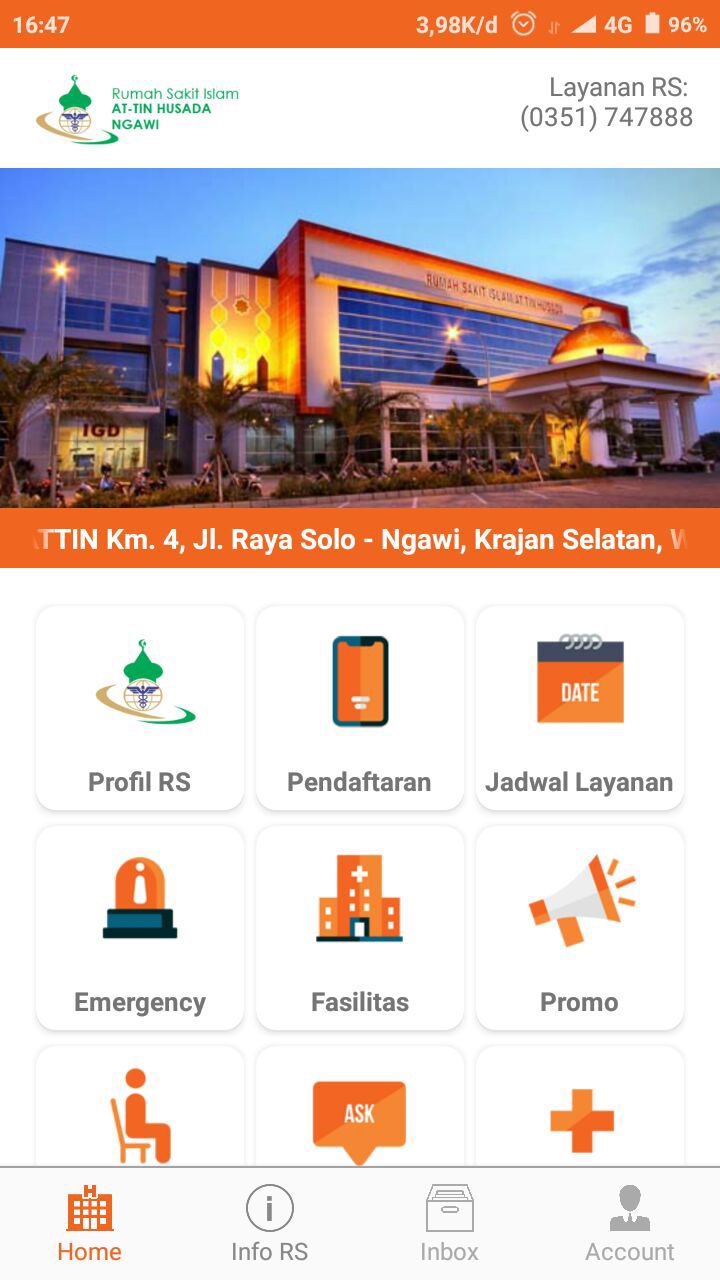
Task: Switch to the Info RS tab
Action: 270,1224
